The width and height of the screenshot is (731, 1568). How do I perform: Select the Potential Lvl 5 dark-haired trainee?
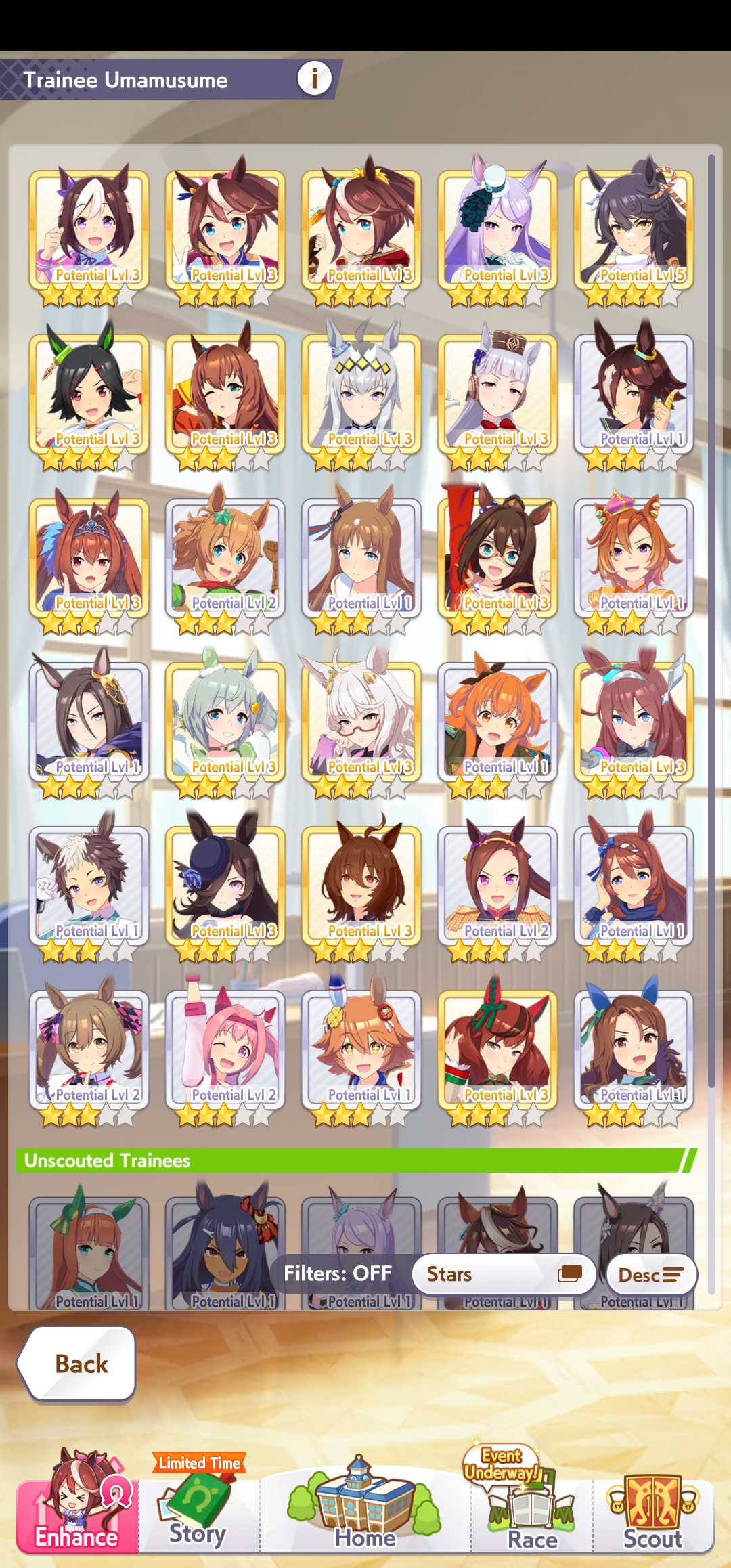(634, 230)
